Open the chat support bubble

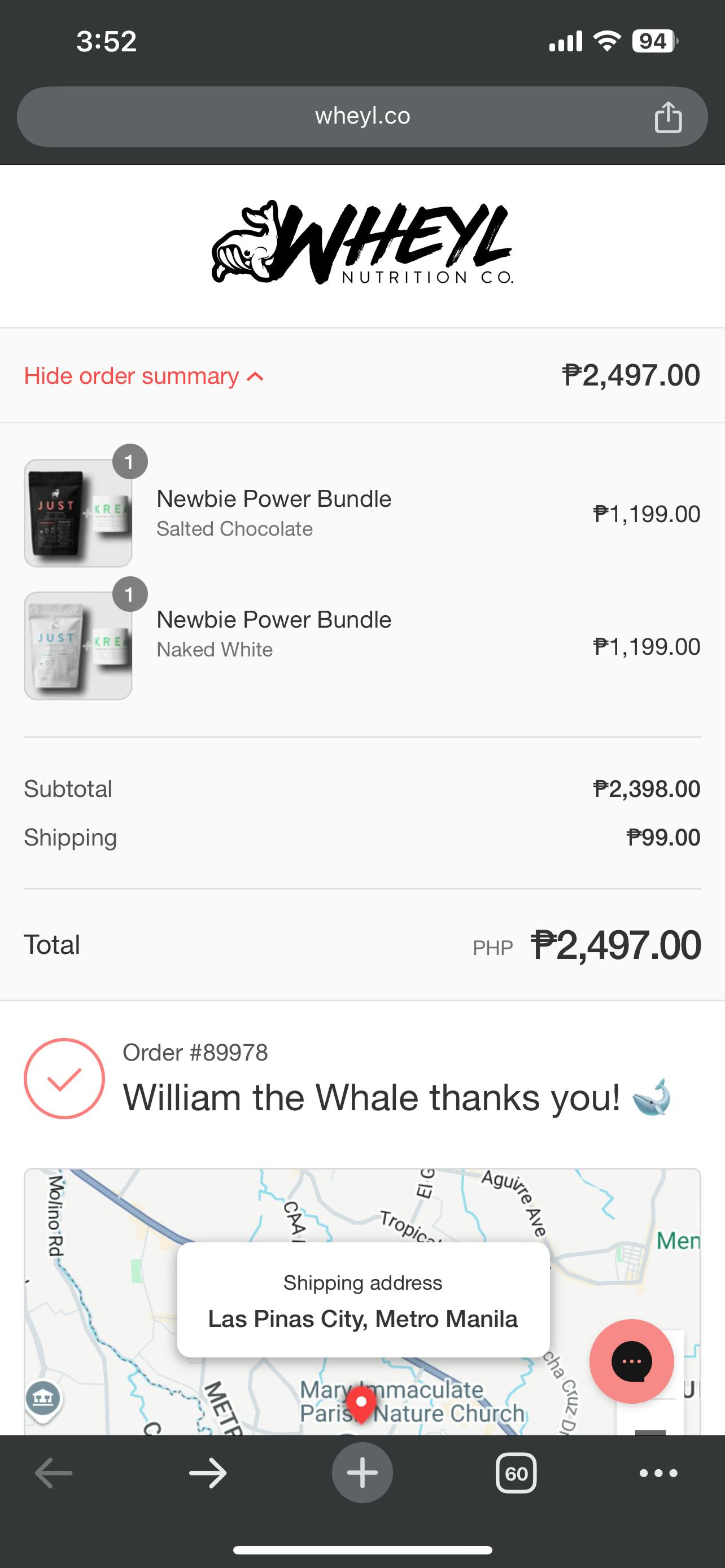631,1361
